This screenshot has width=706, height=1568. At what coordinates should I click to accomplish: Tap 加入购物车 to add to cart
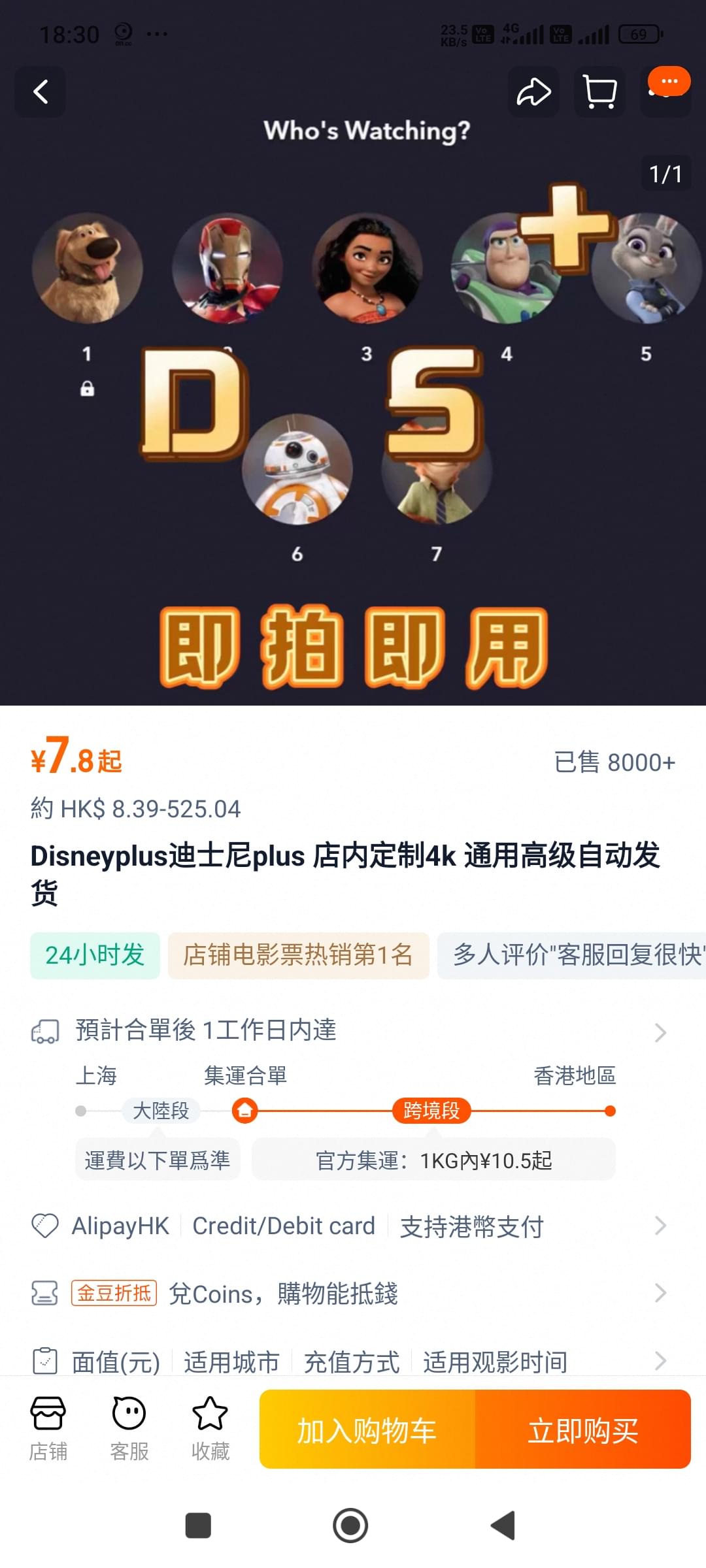[x=367, y=1429]
